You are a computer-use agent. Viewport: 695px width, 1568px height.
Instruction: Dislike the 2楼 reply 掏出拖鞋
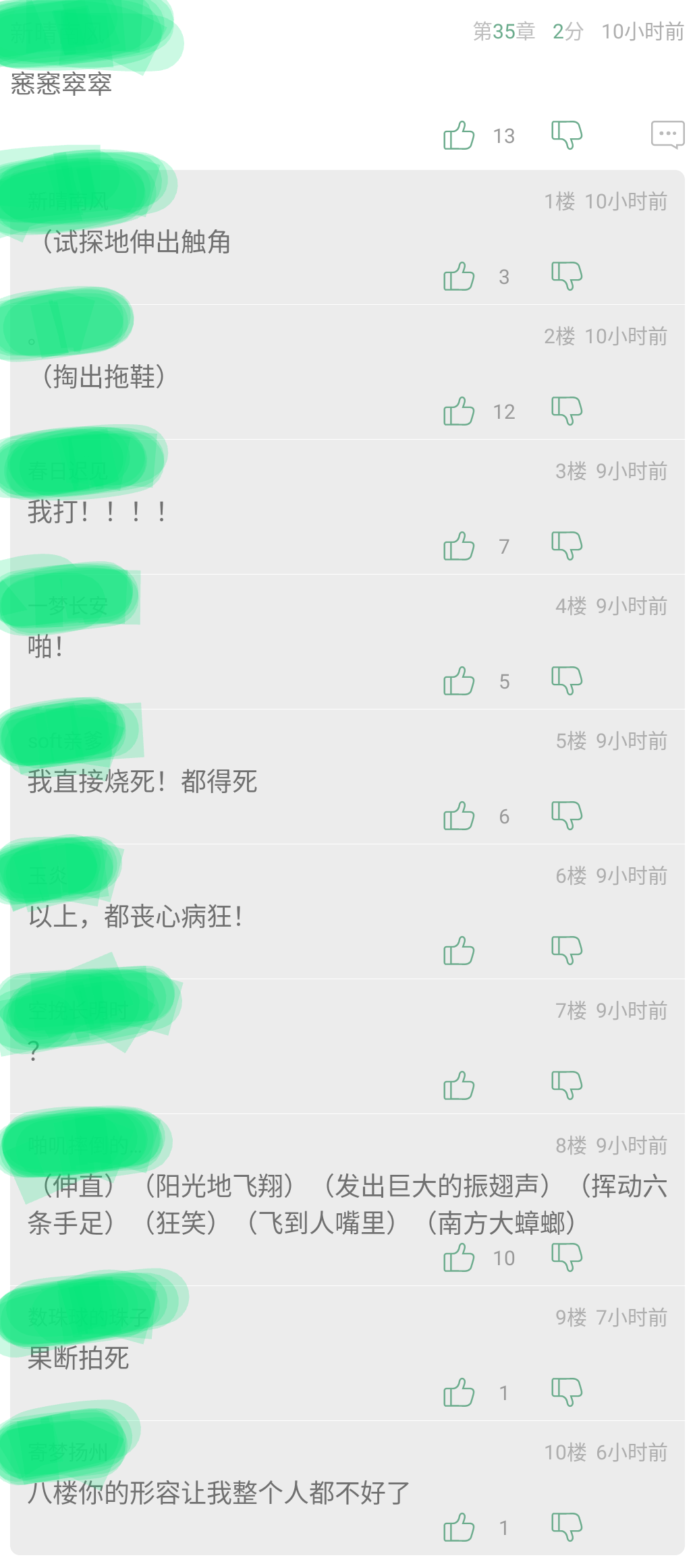coord(566,410)
